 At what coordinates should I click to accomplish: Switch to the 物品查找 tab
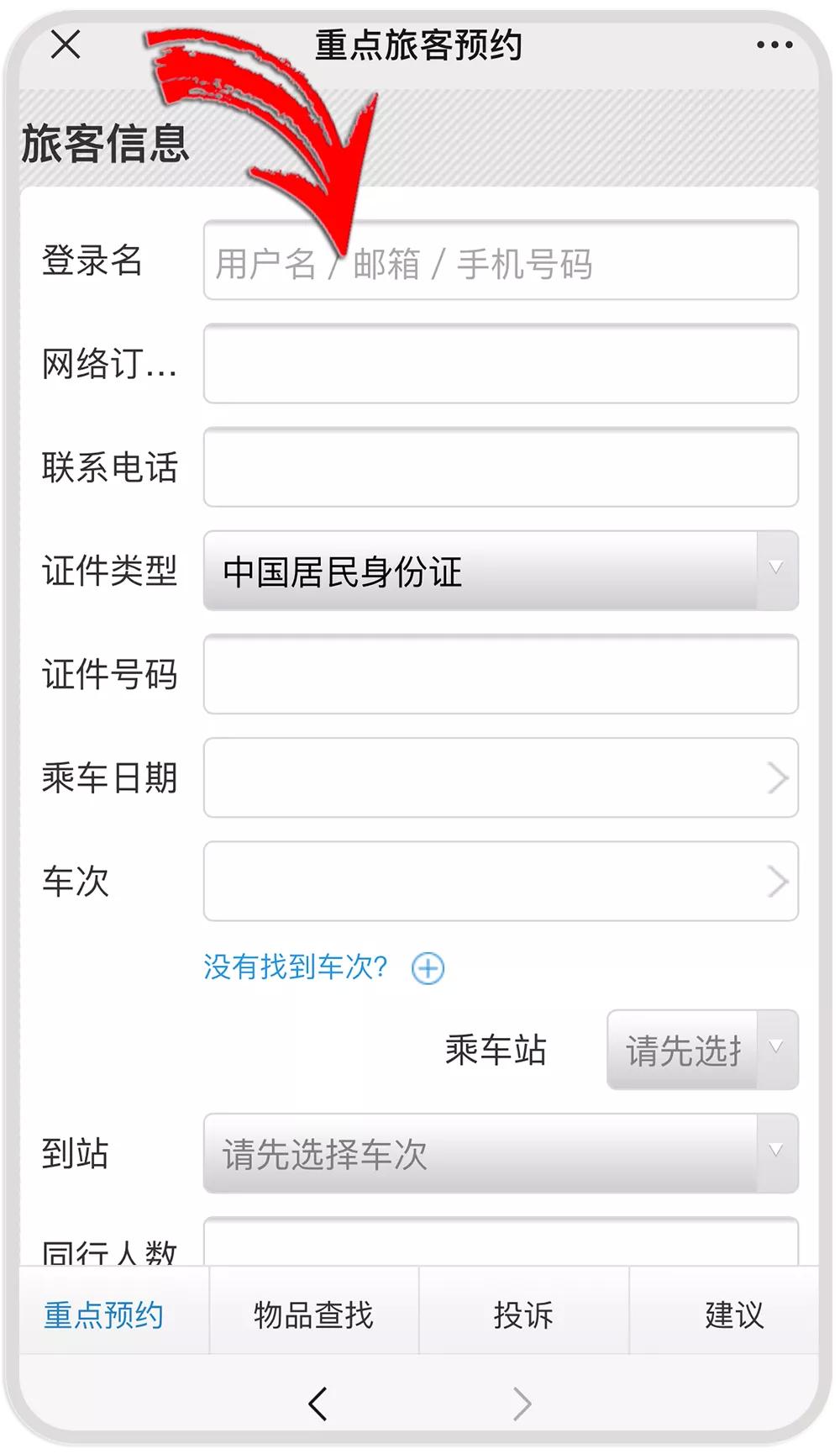pyautogui.click(x=313, y=1313)
